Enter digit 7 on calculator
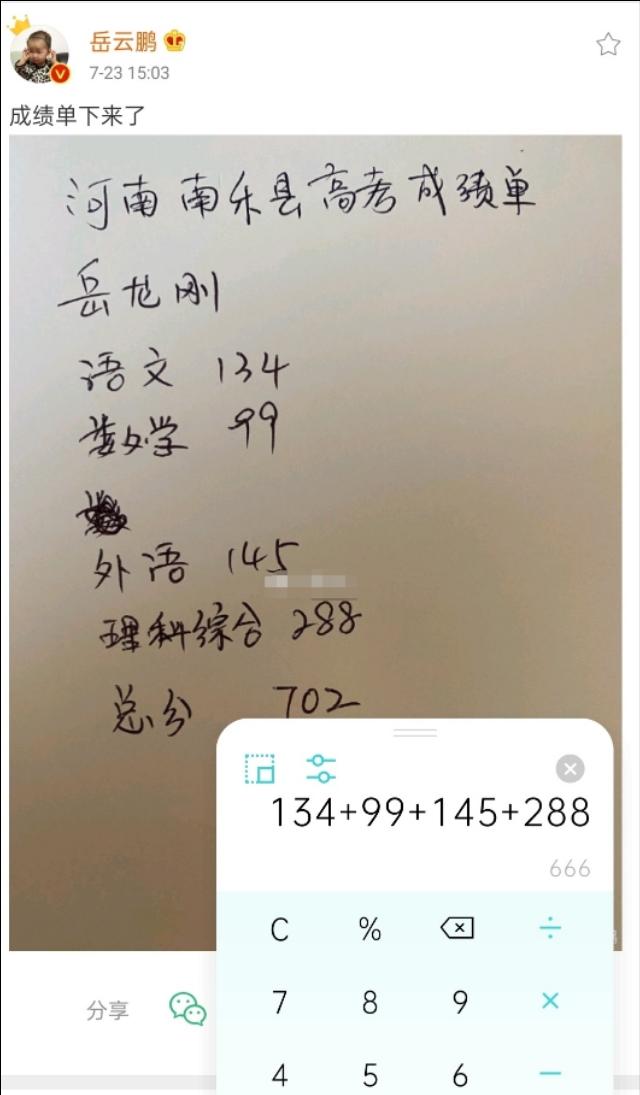 point(280,1002)
